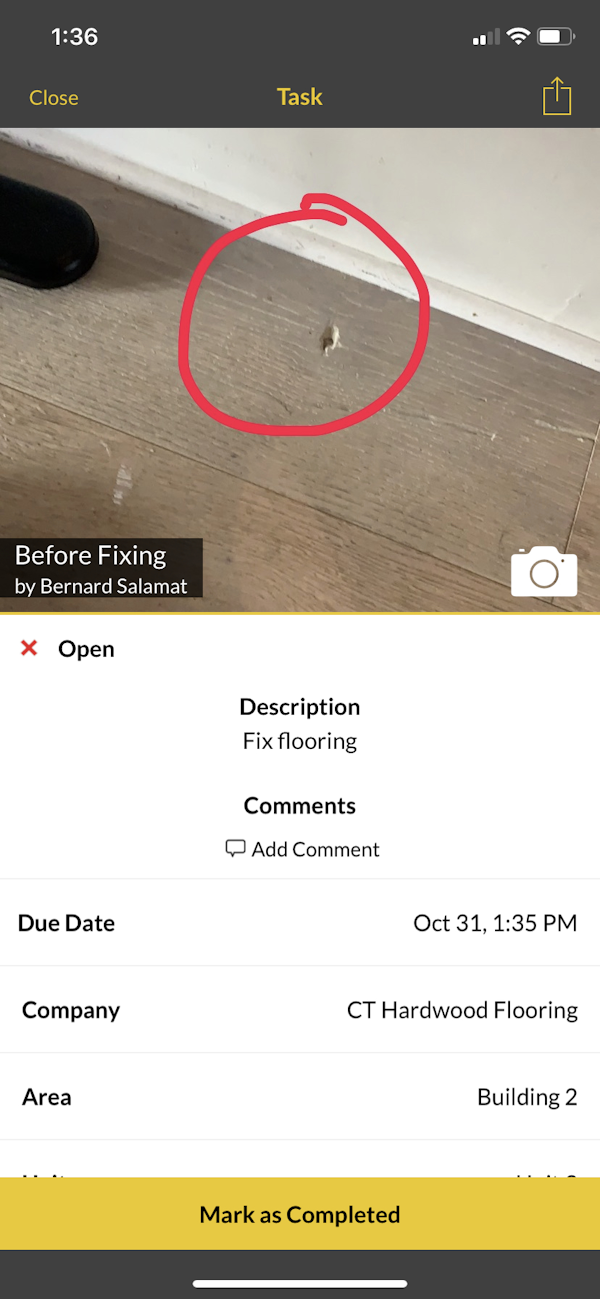
Task: Add a comment to the task
Action: pos(302,849)
